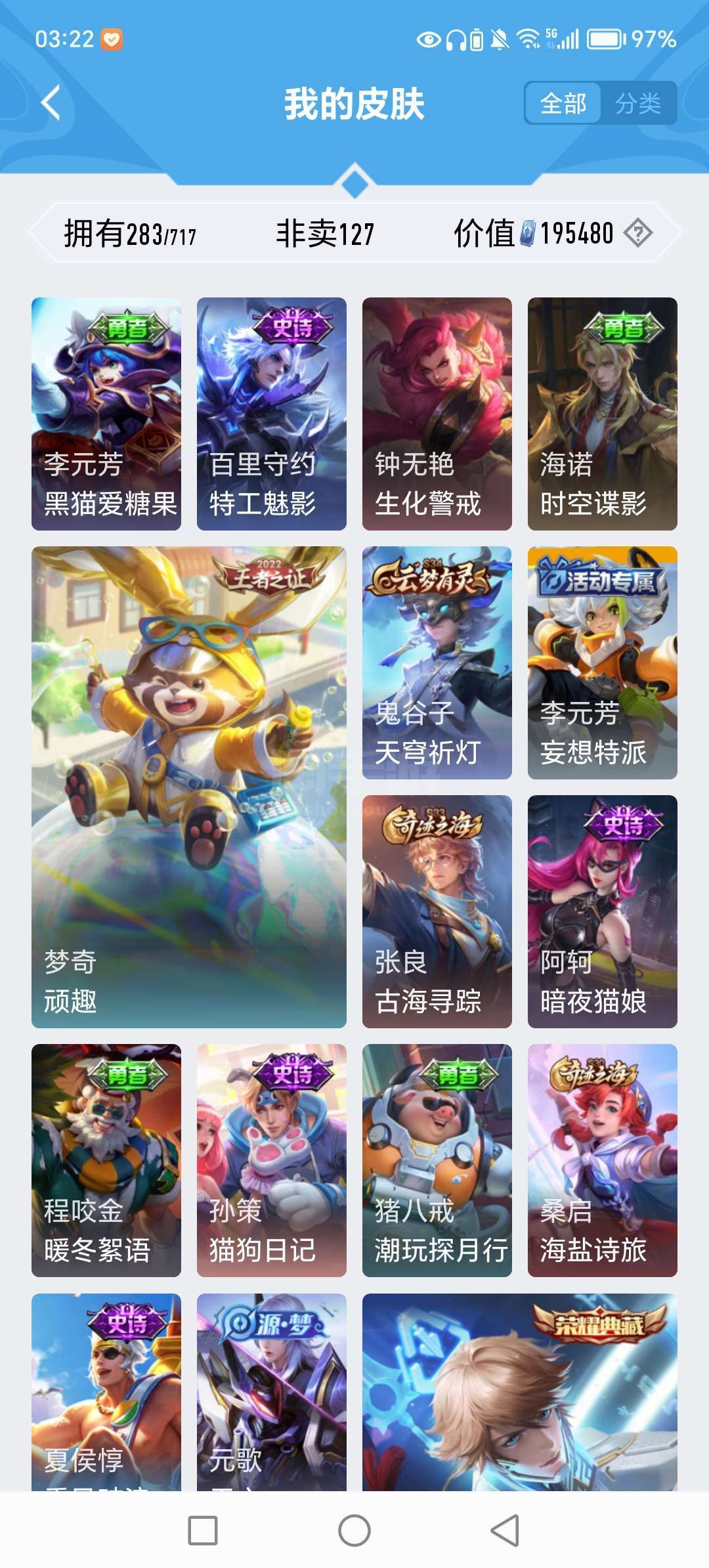
Task: View 阿轲 暗夜猫娘 skin
Action: point(603,911)
